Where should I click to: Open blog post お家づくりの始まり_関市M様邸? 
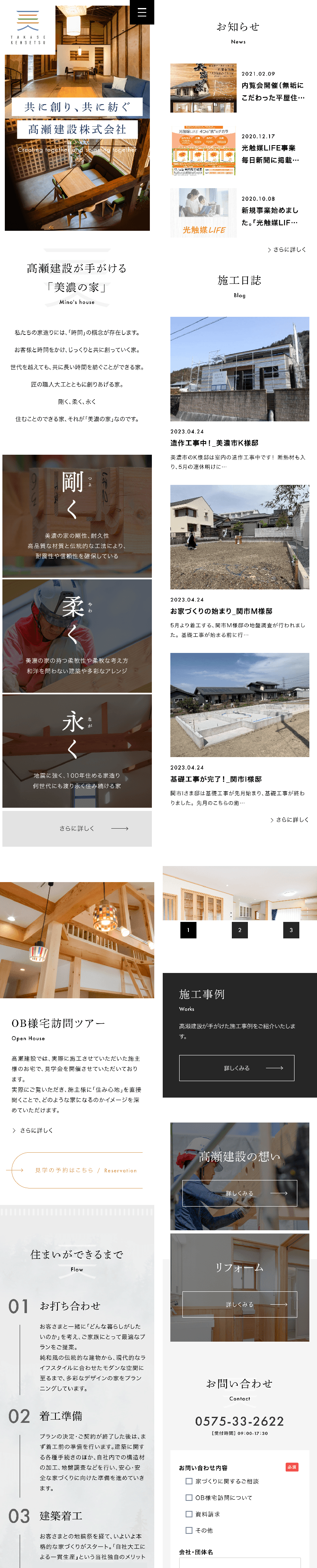click(x=221, y=611)
